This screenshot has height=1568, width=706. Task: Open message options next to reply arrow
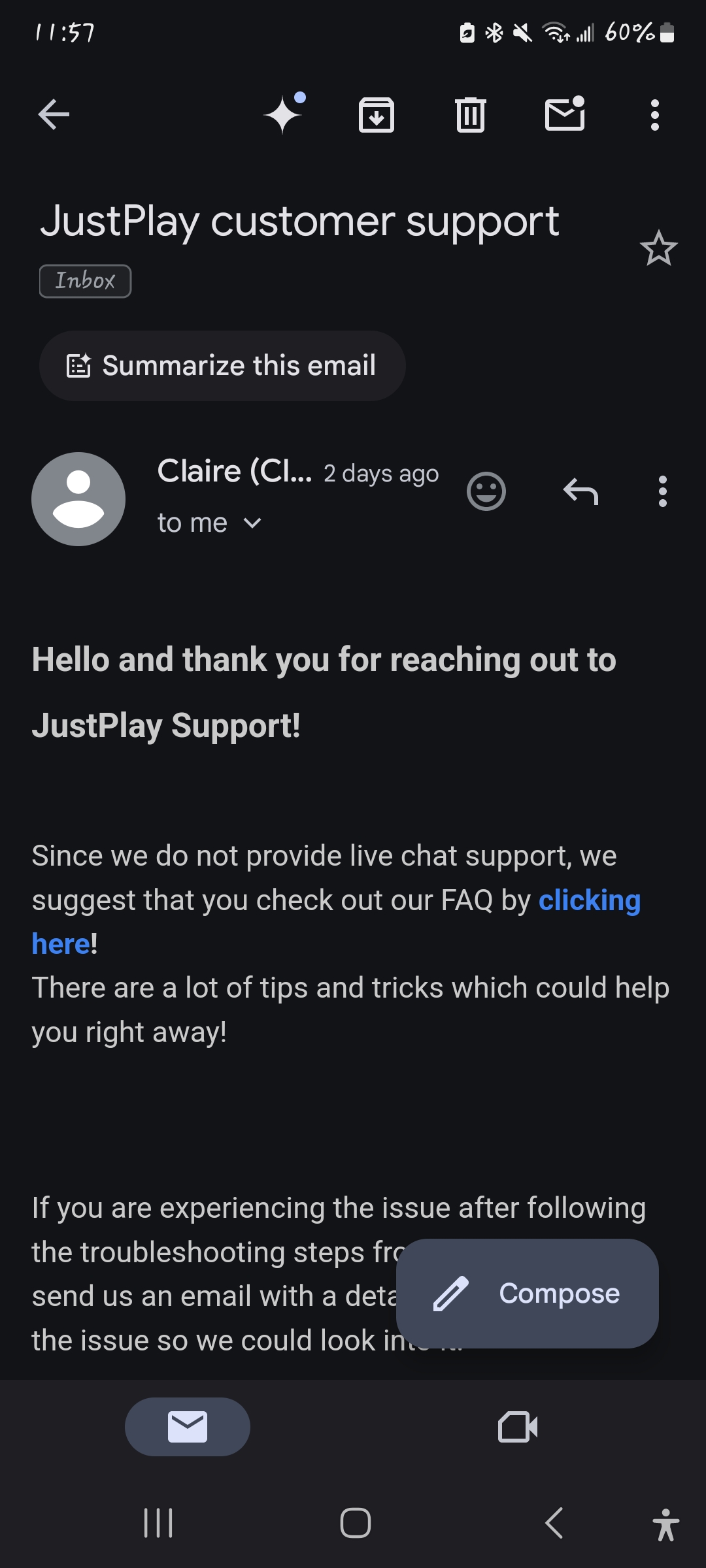point(663,491)
